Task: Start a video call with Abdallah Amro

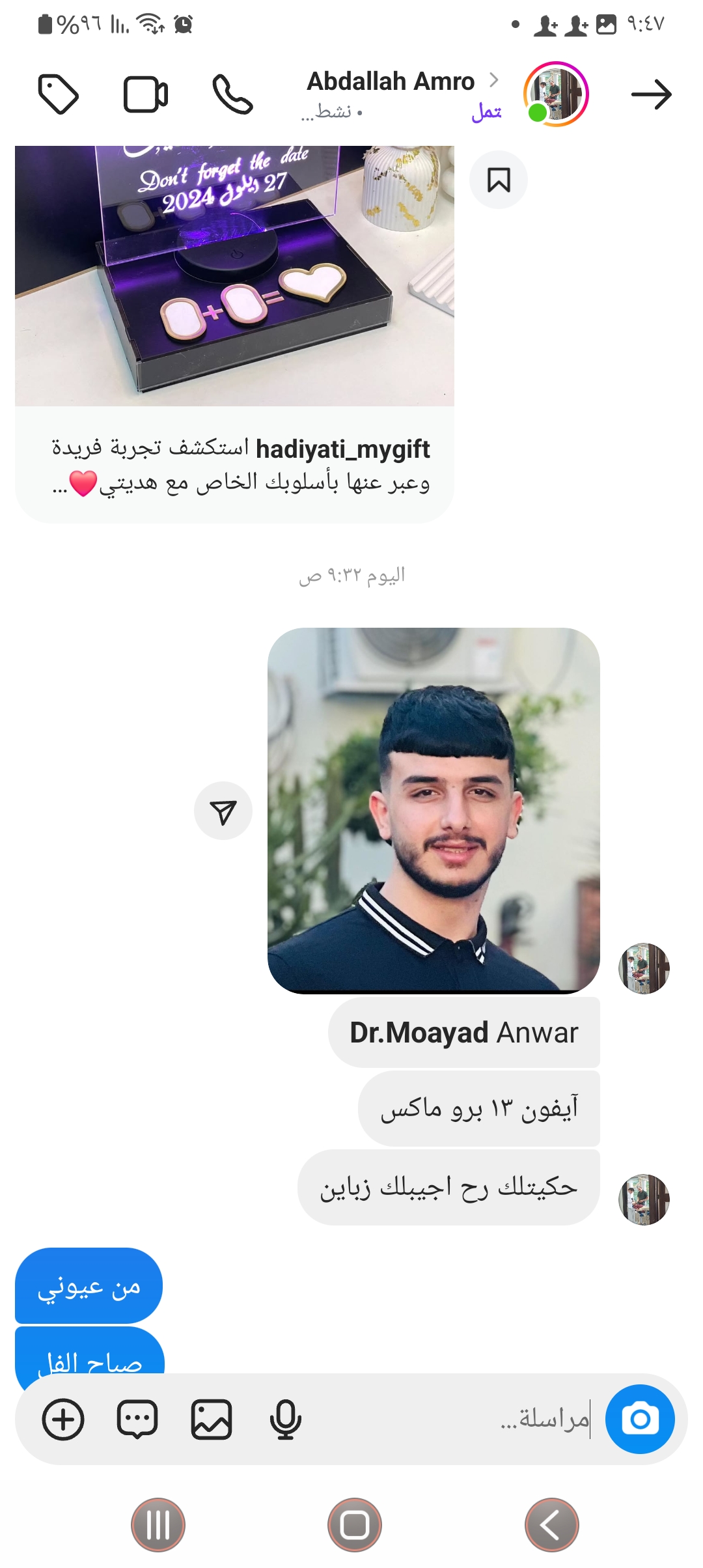Action: click(x=146, y=95)
